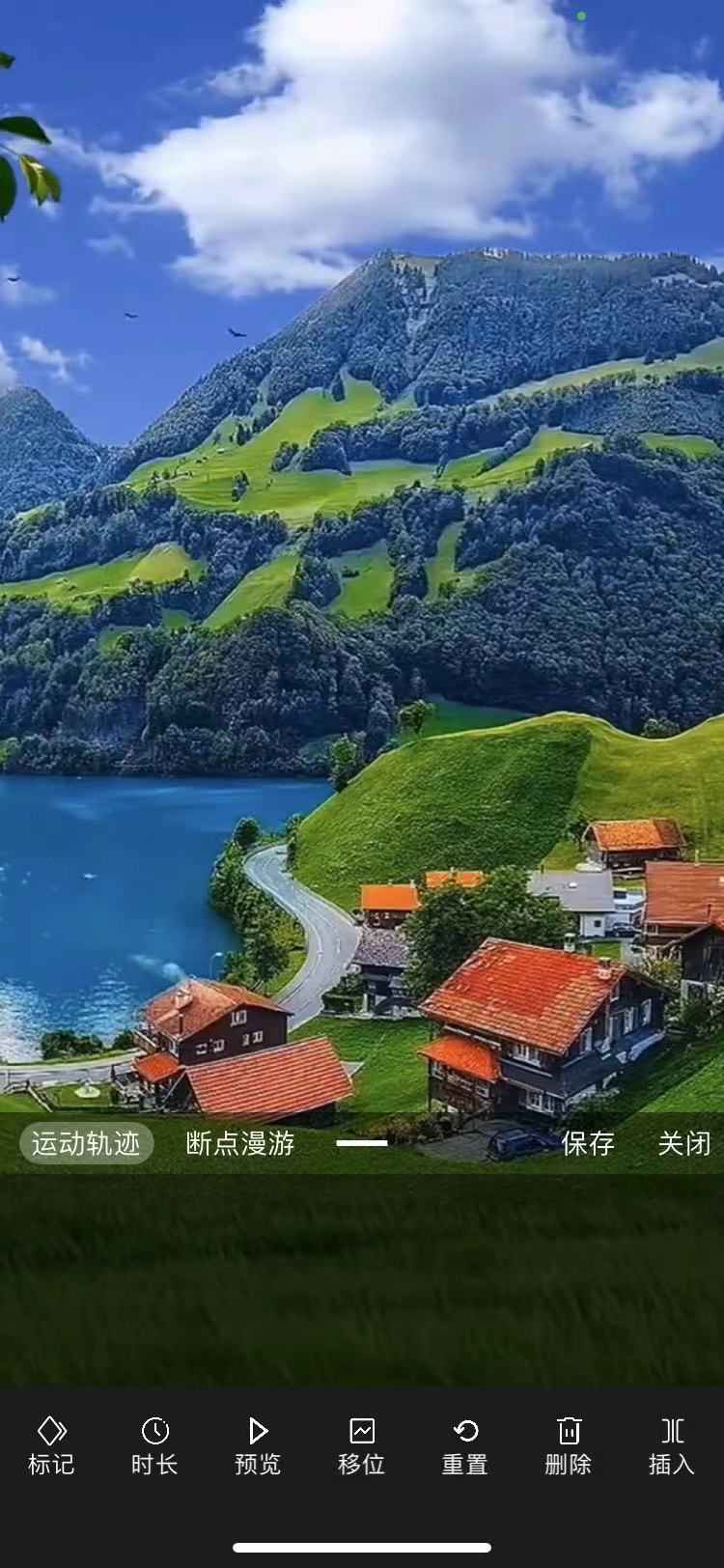Viewport: 724px width, 1568px height.
Task: Select the 运动轨迹 motion track mode
Action: [x=86, y=1143]
